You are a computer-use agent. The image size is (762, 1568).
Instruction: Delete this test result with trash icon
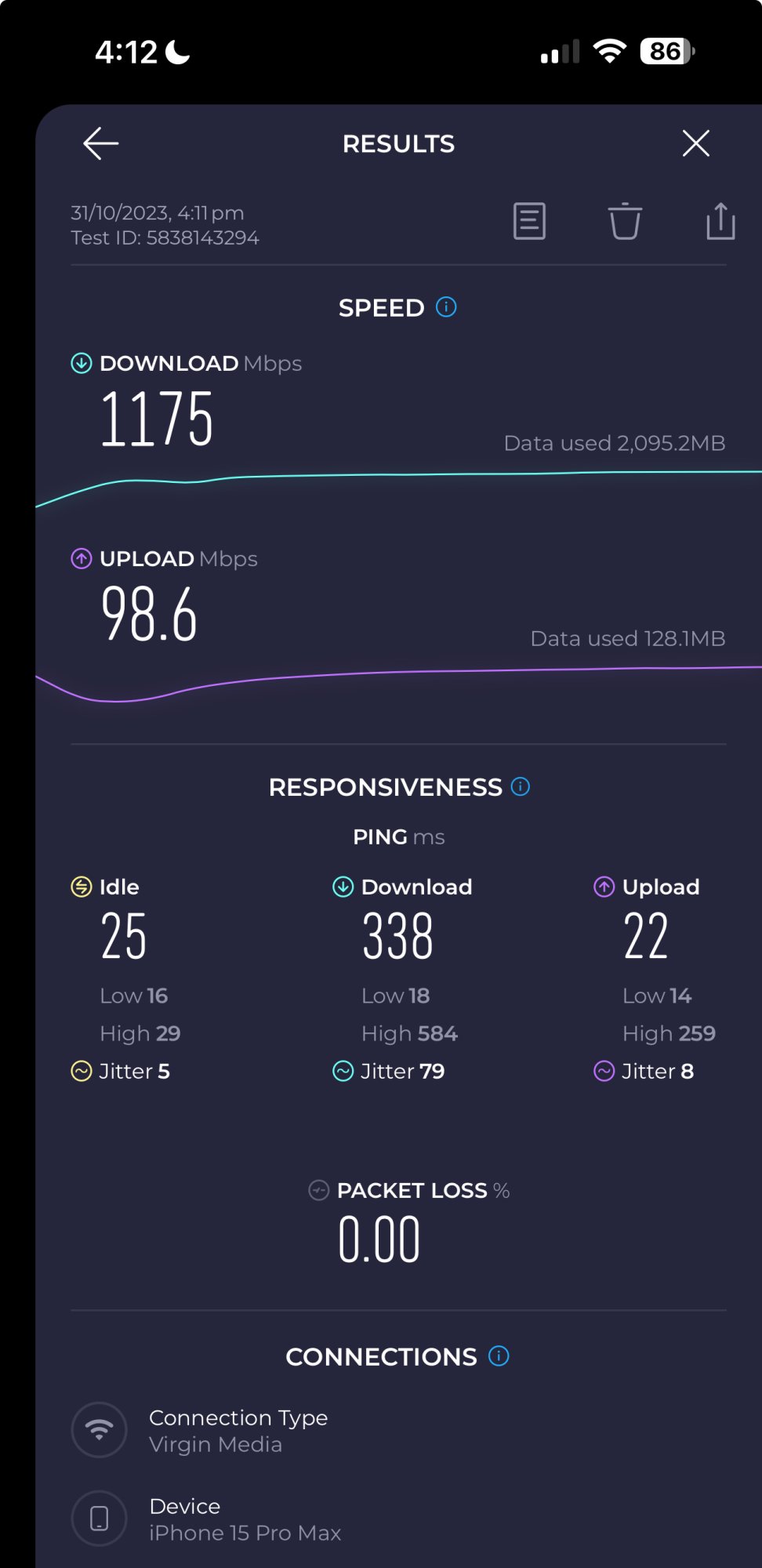coord(625,221)
